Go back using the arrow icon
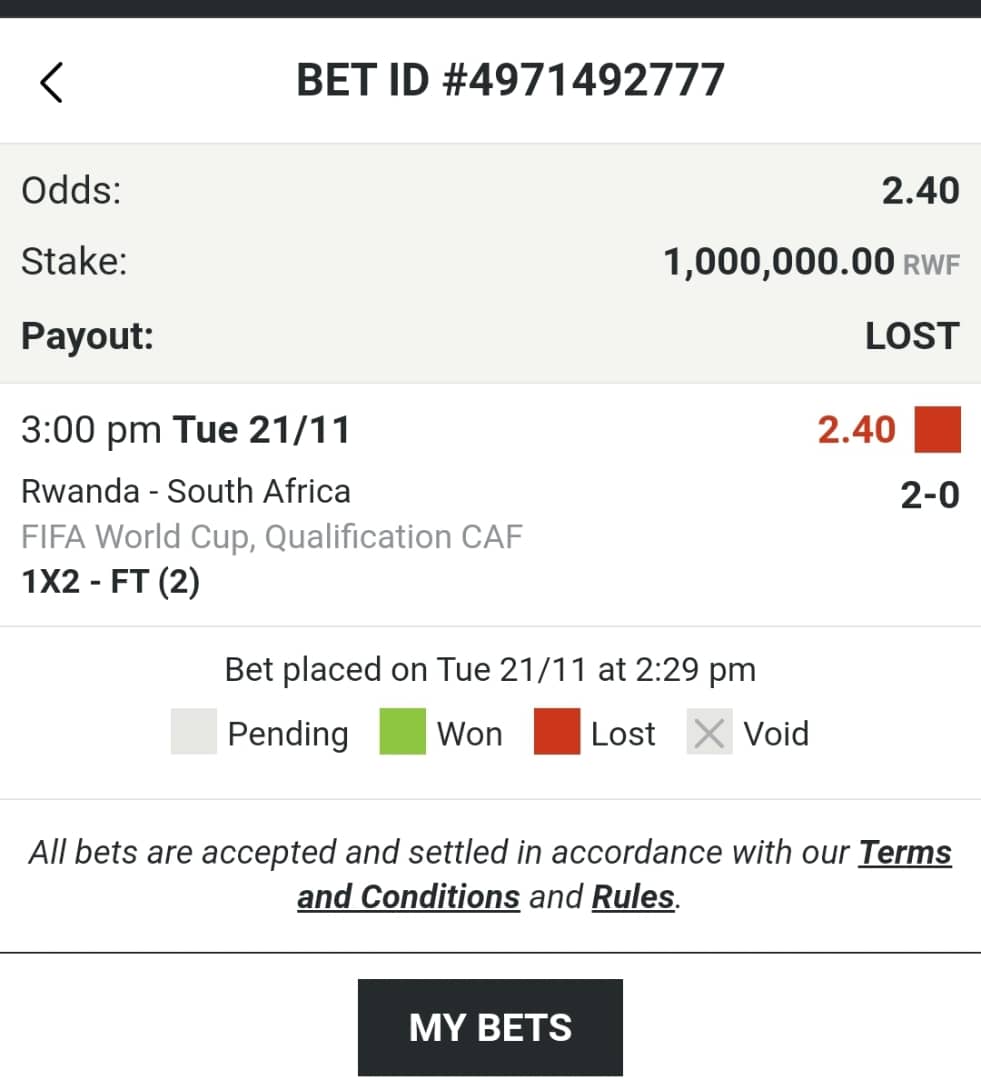The width and height of the screenshot is (981, 1080). coord(52,82)
